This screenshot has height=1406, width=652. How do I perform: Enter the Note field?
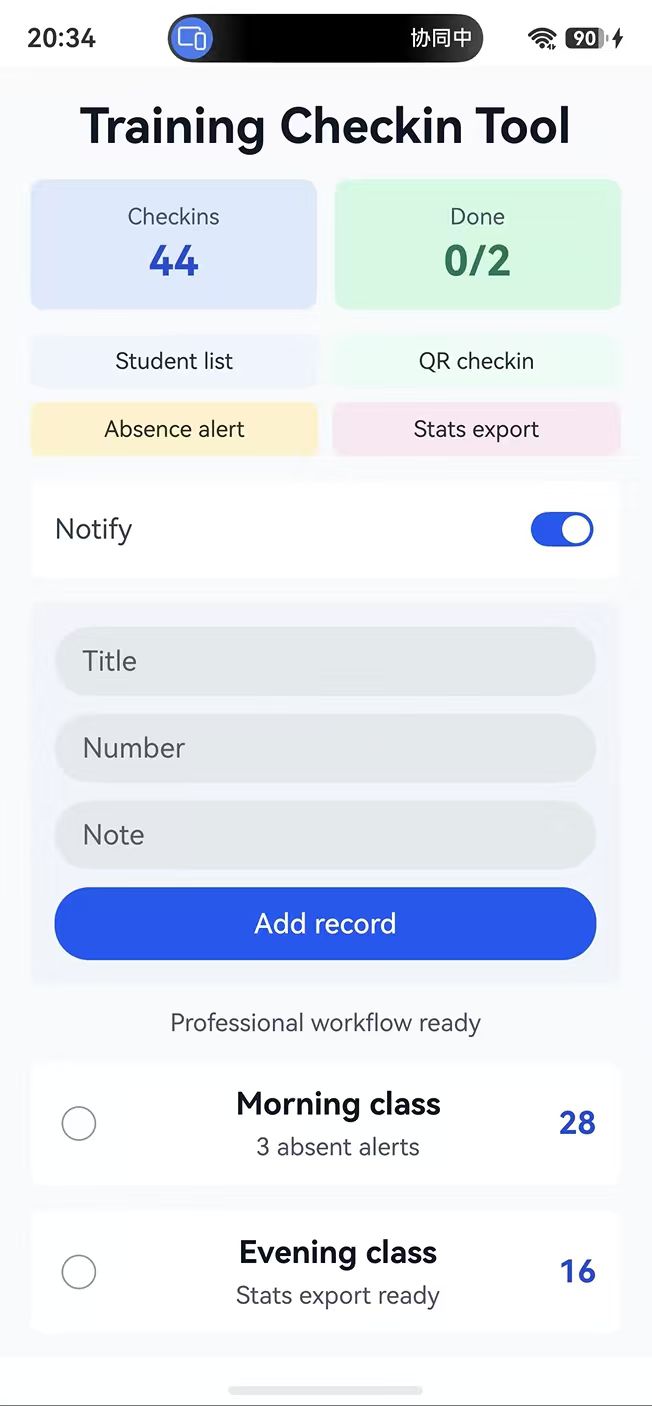coord(325,835)
